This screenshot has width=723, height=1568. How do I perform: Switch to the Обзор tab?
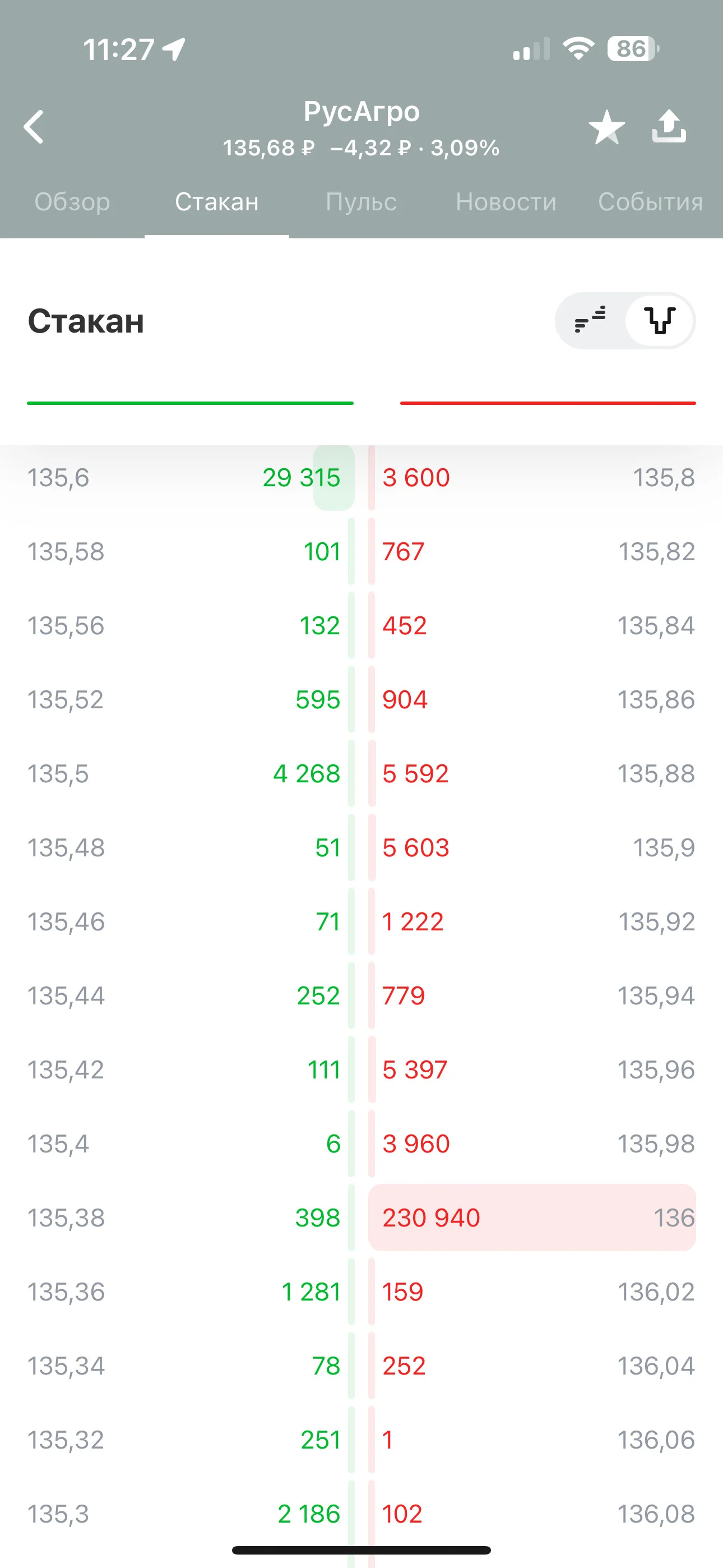(x=72, y=201)
